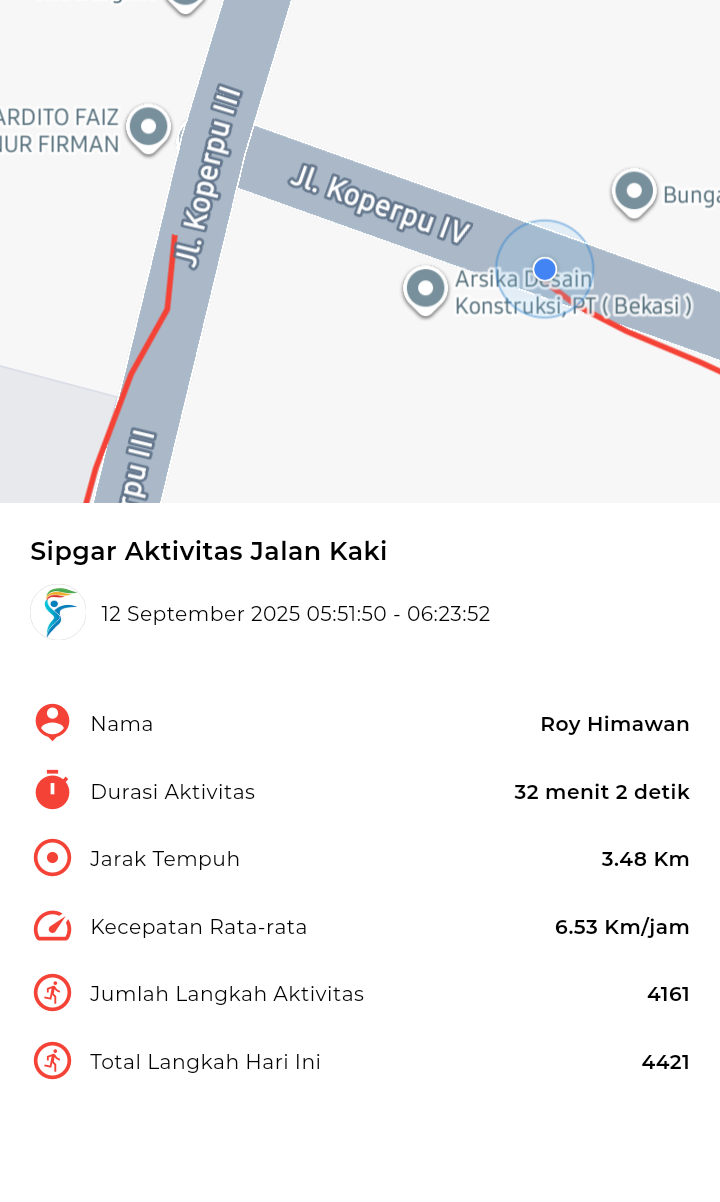Open the Ardito Faiz location marker

click(149, 128)
